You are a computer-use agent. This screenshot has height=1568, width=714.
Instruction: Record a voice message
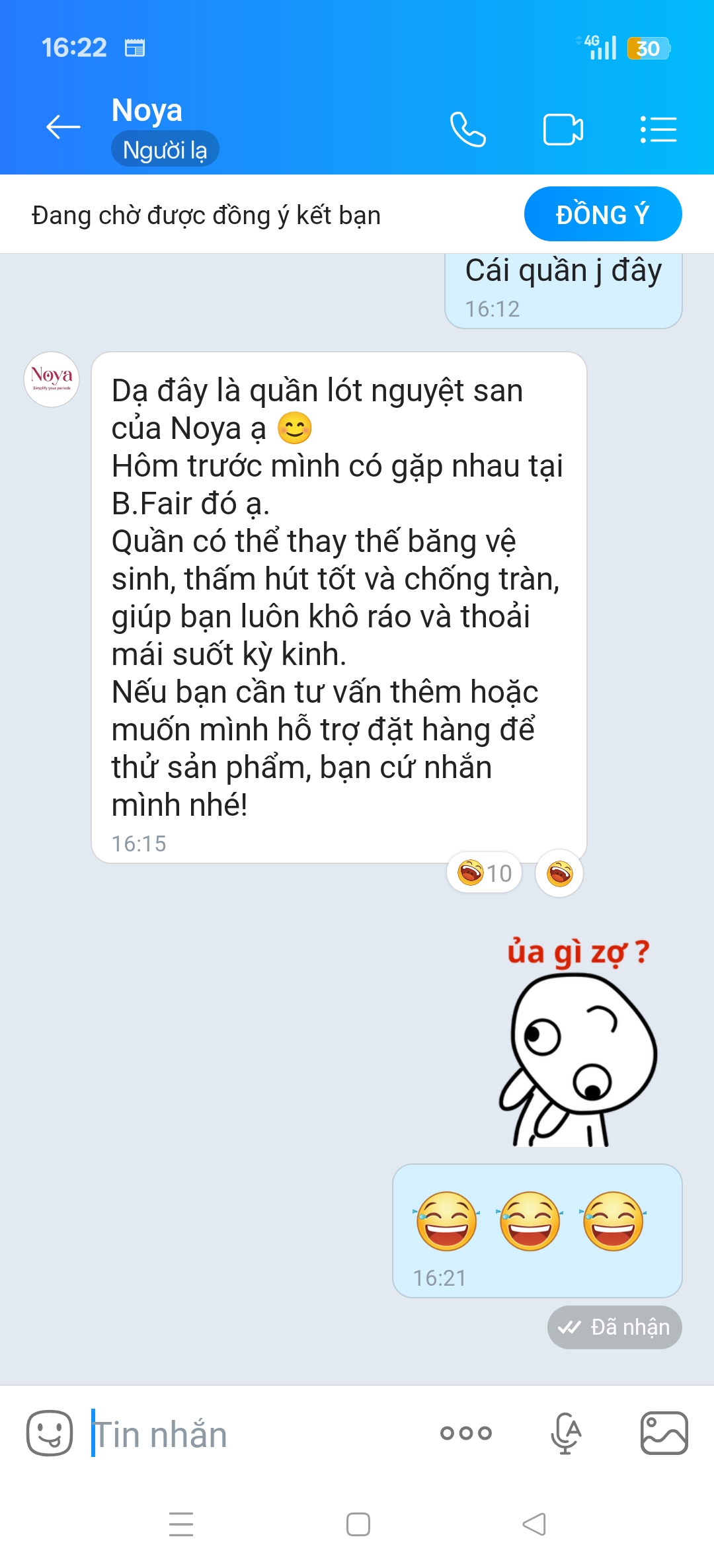click(566, 1433)
